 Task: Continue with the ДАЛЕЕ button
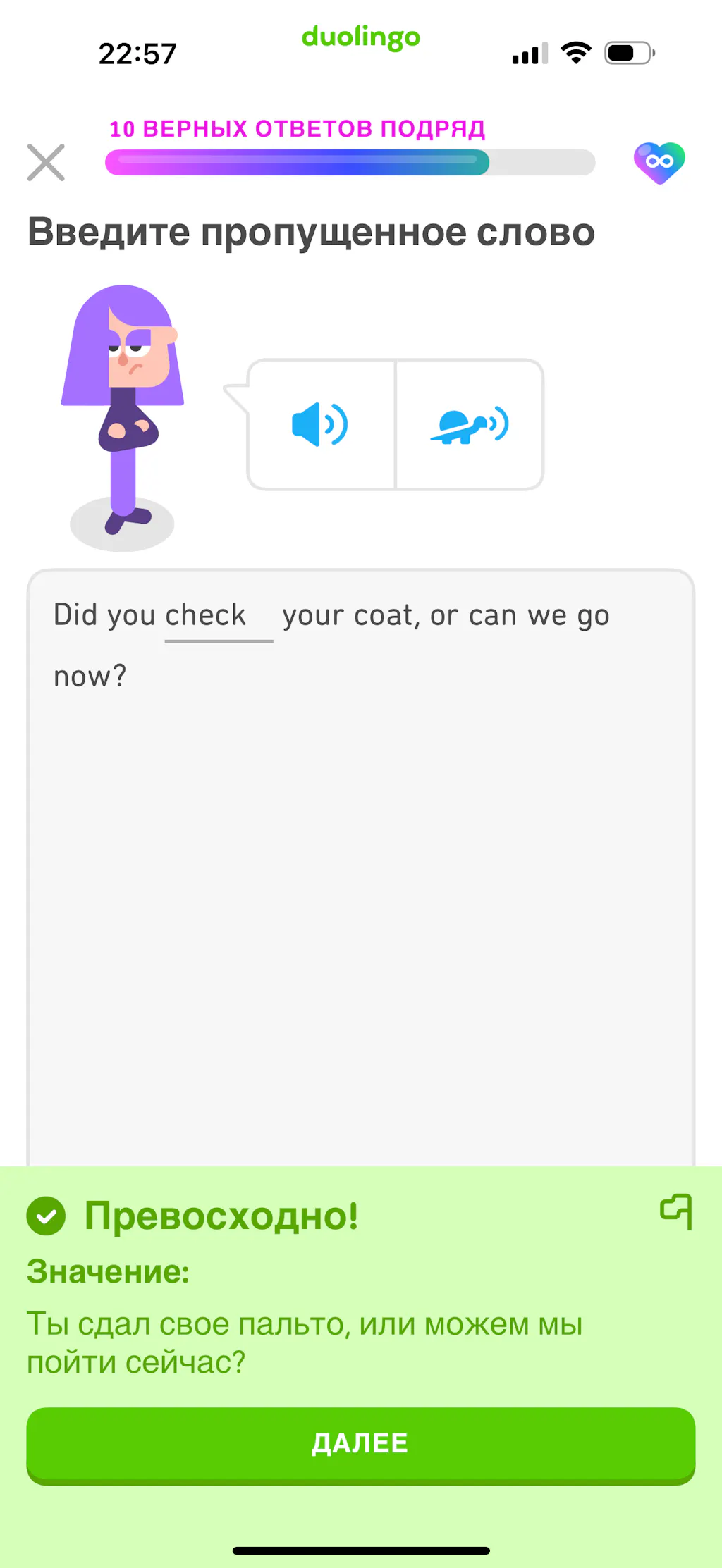coord(361,1443)
